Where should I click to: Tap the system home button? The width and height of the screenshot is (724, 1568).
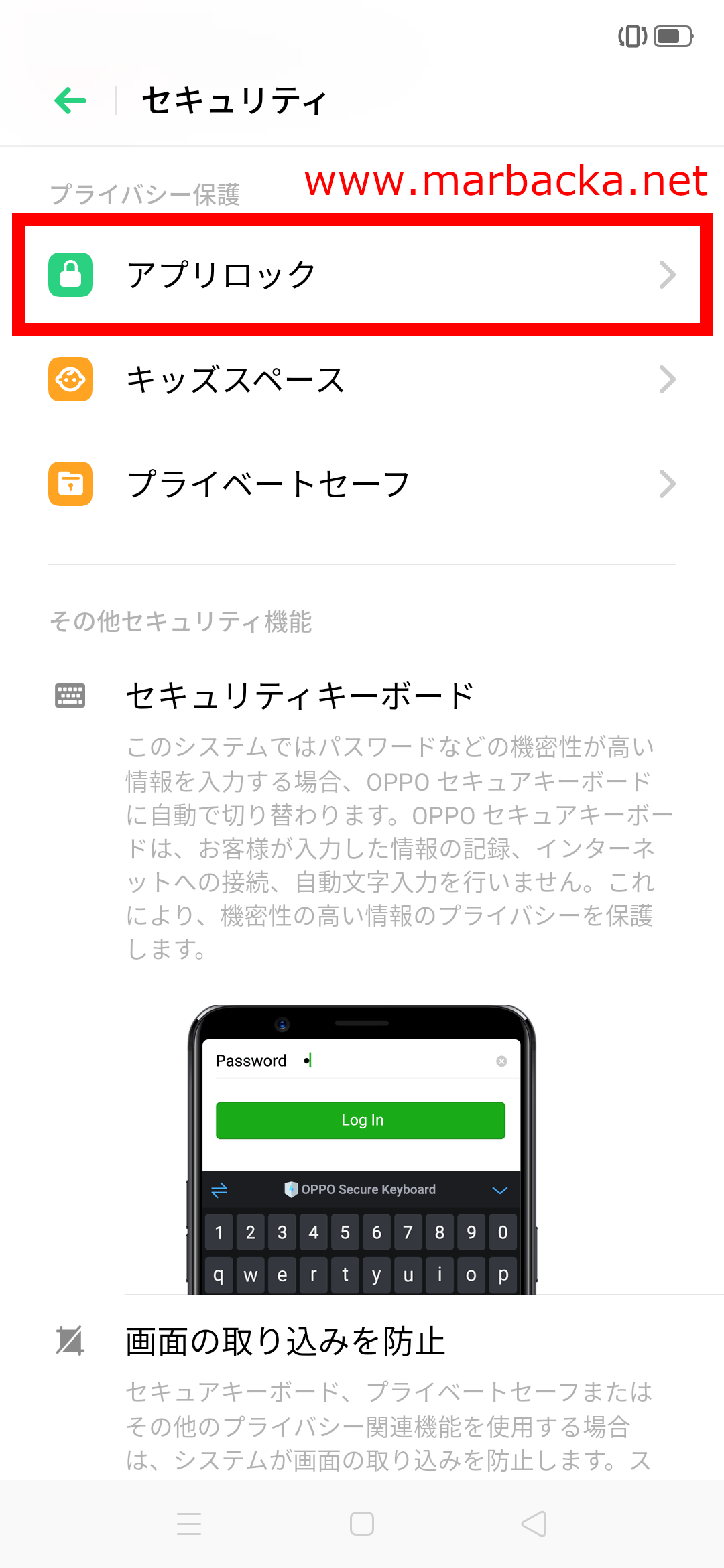(362, 1524)
